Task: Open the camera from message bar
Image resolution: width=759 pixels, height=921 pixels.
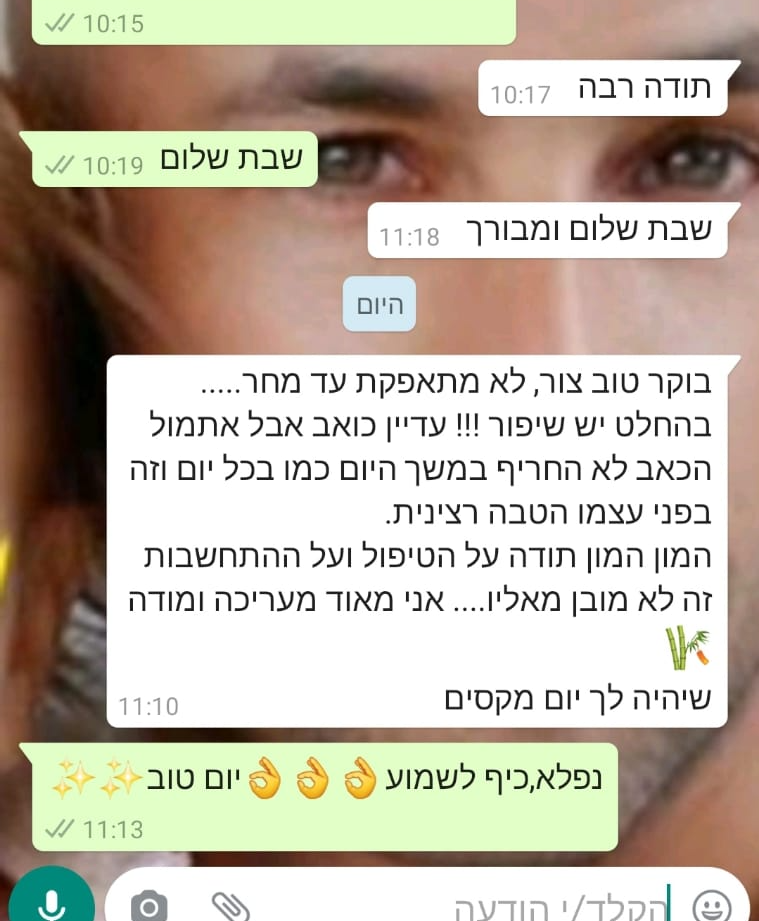Action: [149, 906]
